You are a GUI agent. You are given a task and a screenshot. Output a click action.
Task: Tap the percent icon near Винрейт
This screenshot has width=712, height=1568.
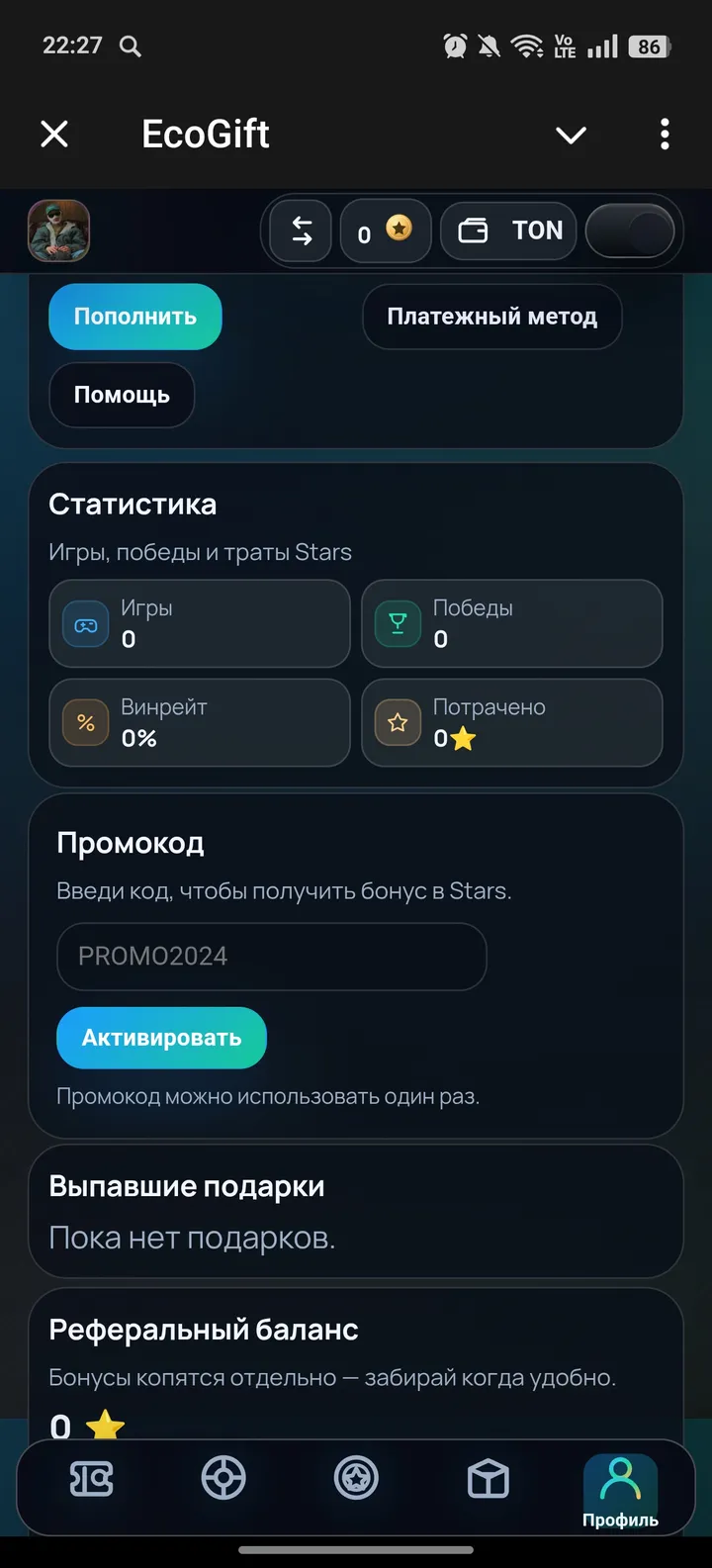pos(85,723)
